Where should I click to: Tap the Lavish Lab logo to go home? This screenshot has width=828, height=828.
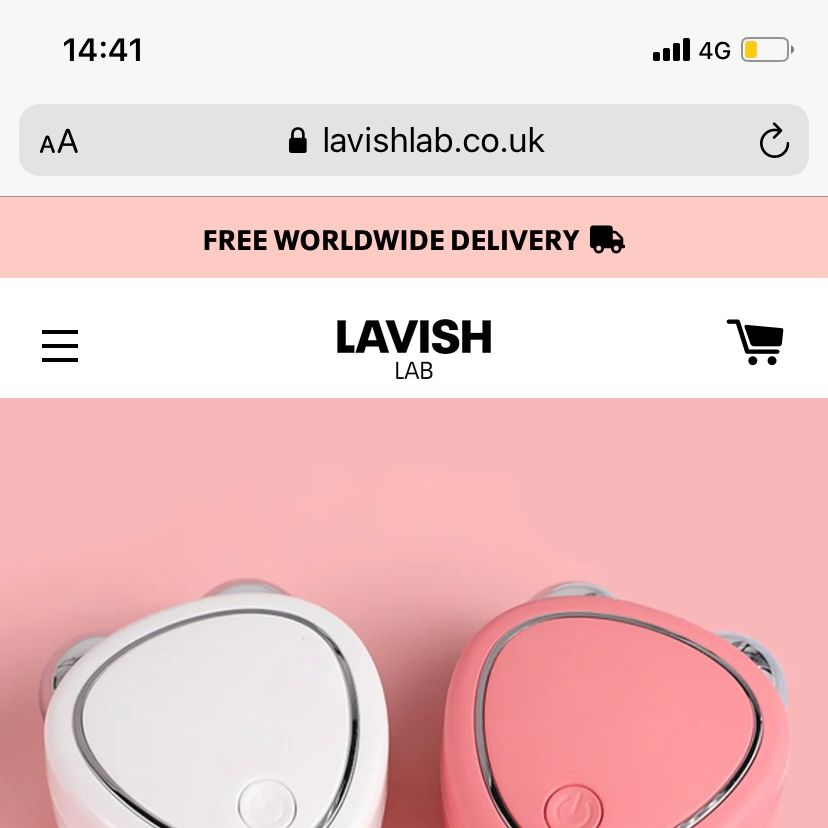tap(413, 347)
